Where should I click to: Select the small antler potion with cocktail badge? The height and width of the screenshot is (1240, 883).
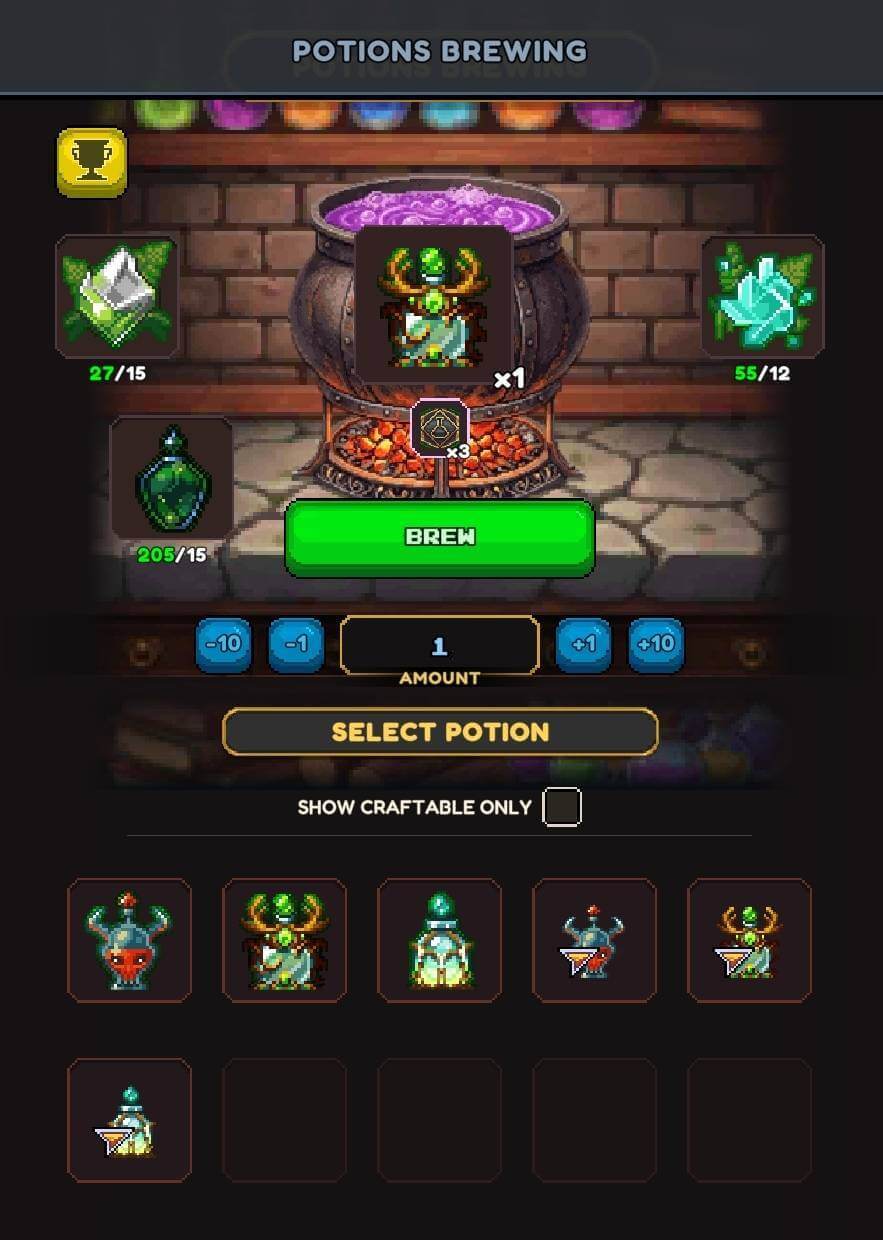pos(749,940)
